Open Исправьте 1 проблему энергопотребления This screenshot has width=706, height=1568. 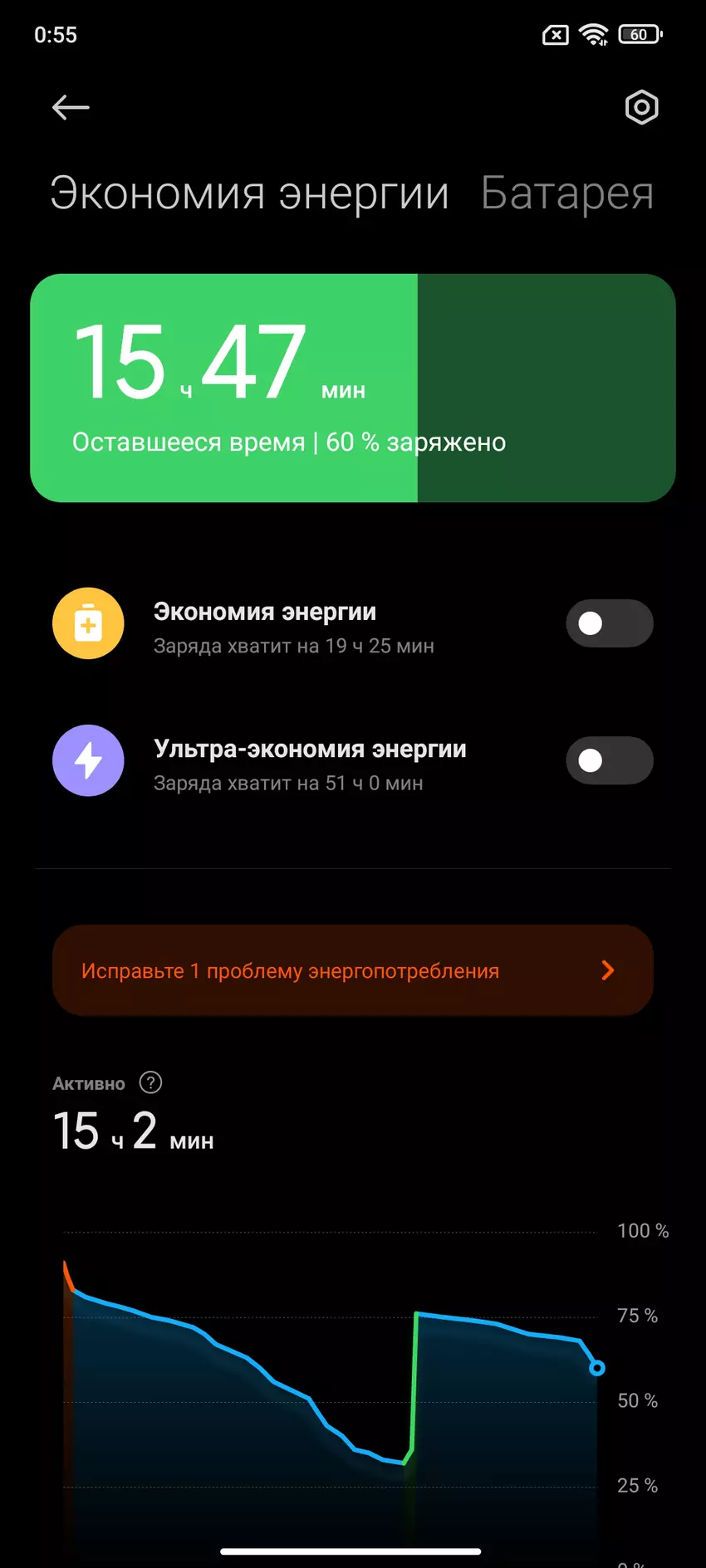(x=352, y=970)
